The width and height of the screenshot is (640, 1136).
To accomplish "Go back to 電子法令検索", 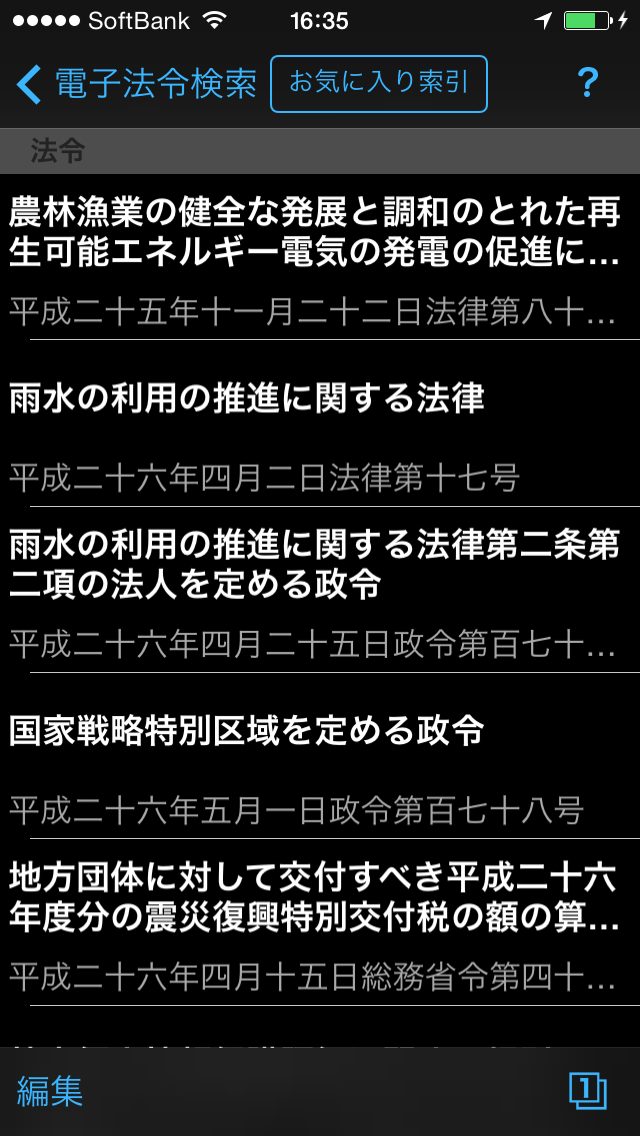I will click(137, 84).
